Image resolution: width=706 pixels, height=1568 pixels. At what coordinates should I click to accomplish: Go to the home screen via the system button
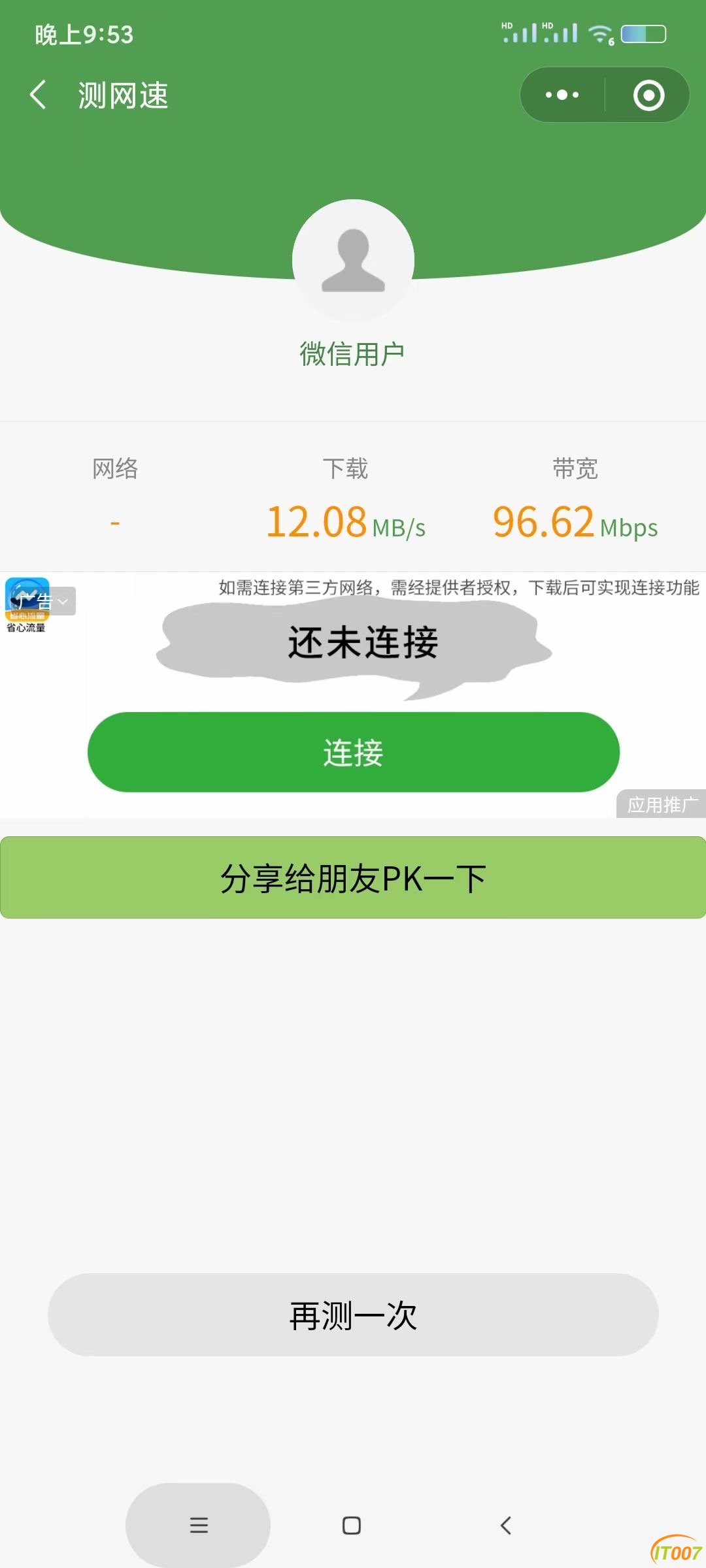(352, 1526)
